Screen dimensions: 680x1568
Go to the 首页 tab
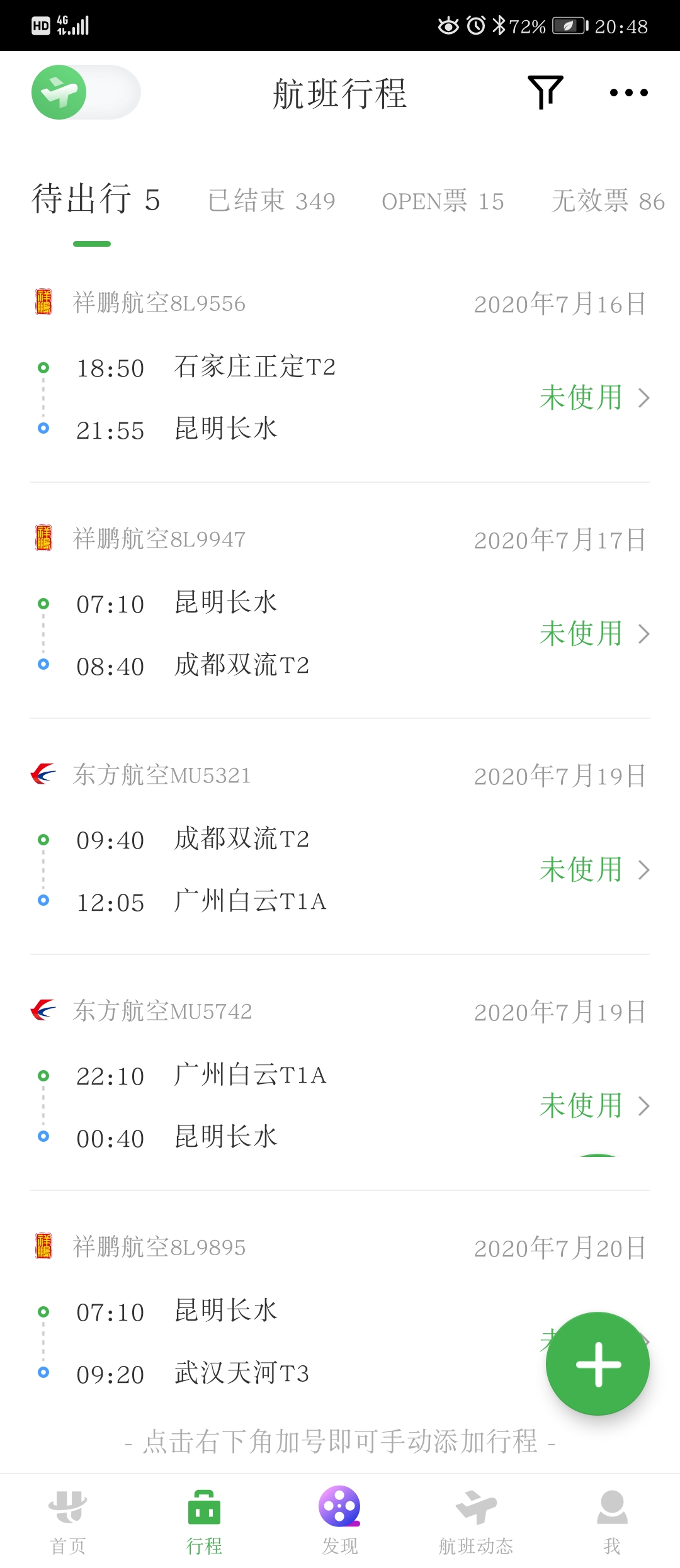click(x=68, y=1521)
